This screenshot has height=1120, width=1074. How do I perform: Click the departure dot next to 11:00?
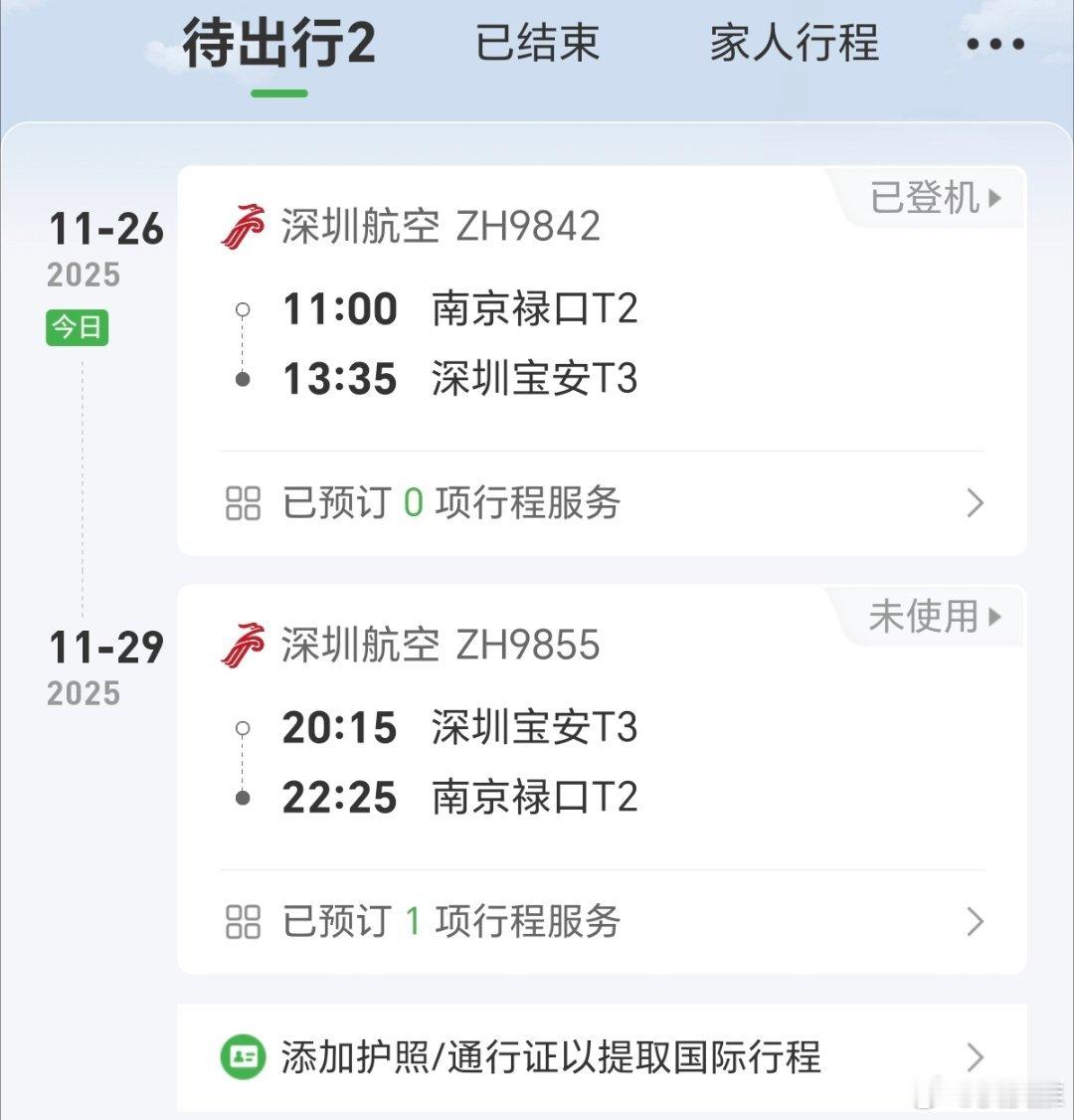click(x=243, y=310)
